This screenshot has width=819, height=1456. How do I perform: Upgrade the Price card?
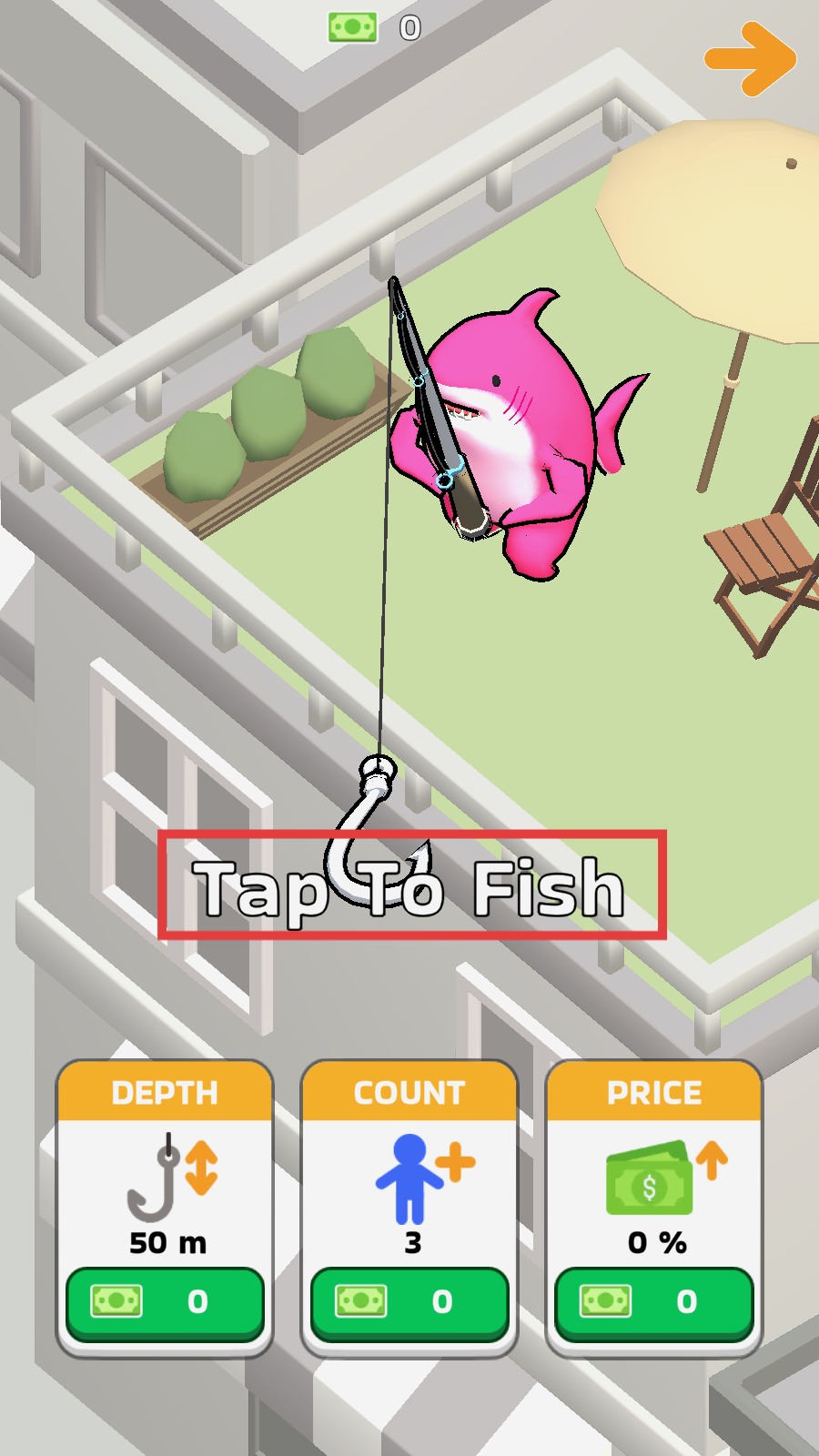coord(654,1302)
